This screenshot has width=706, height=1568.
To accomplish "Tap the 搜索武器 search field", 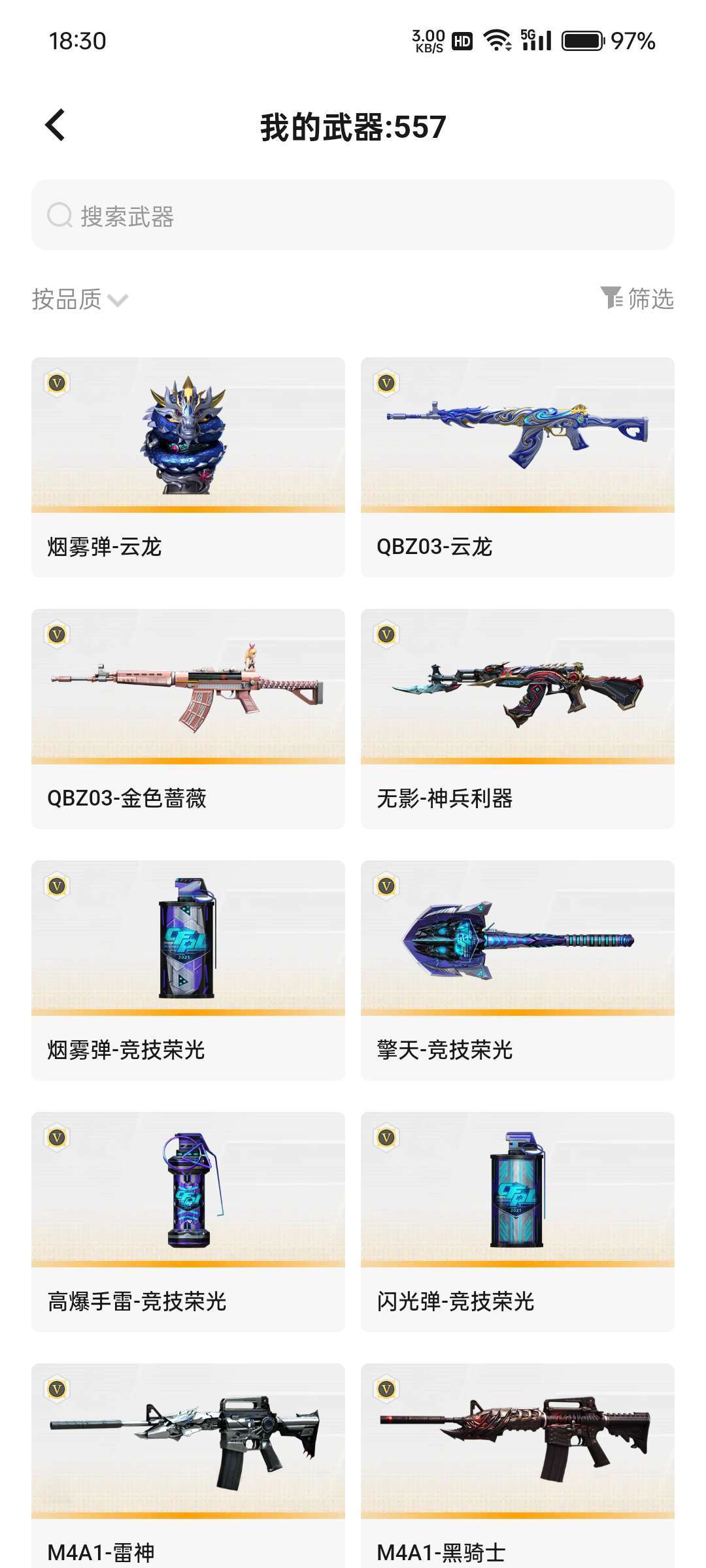I will [353, 216].
